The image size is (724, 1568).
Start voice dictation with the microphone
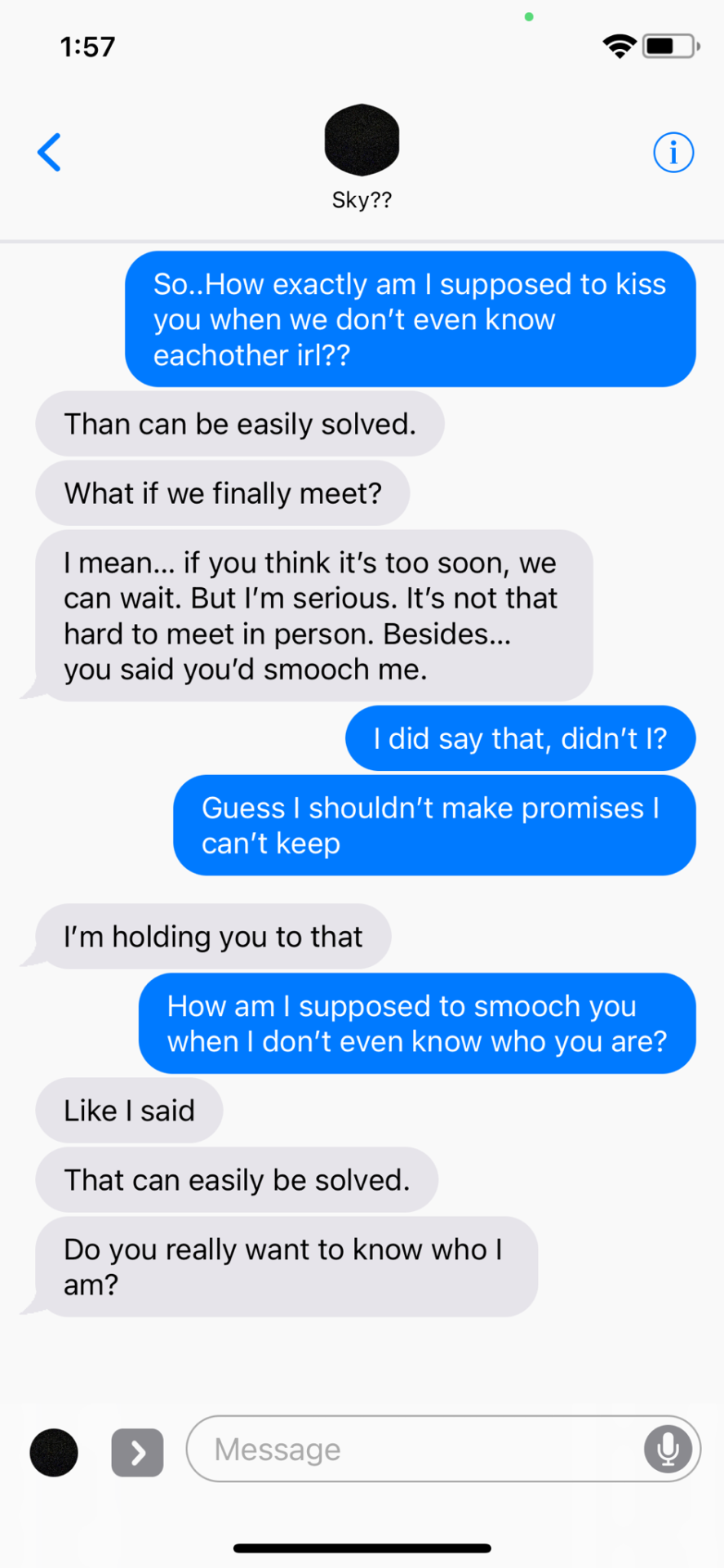pyautogui.click(x=668, y=1449)
